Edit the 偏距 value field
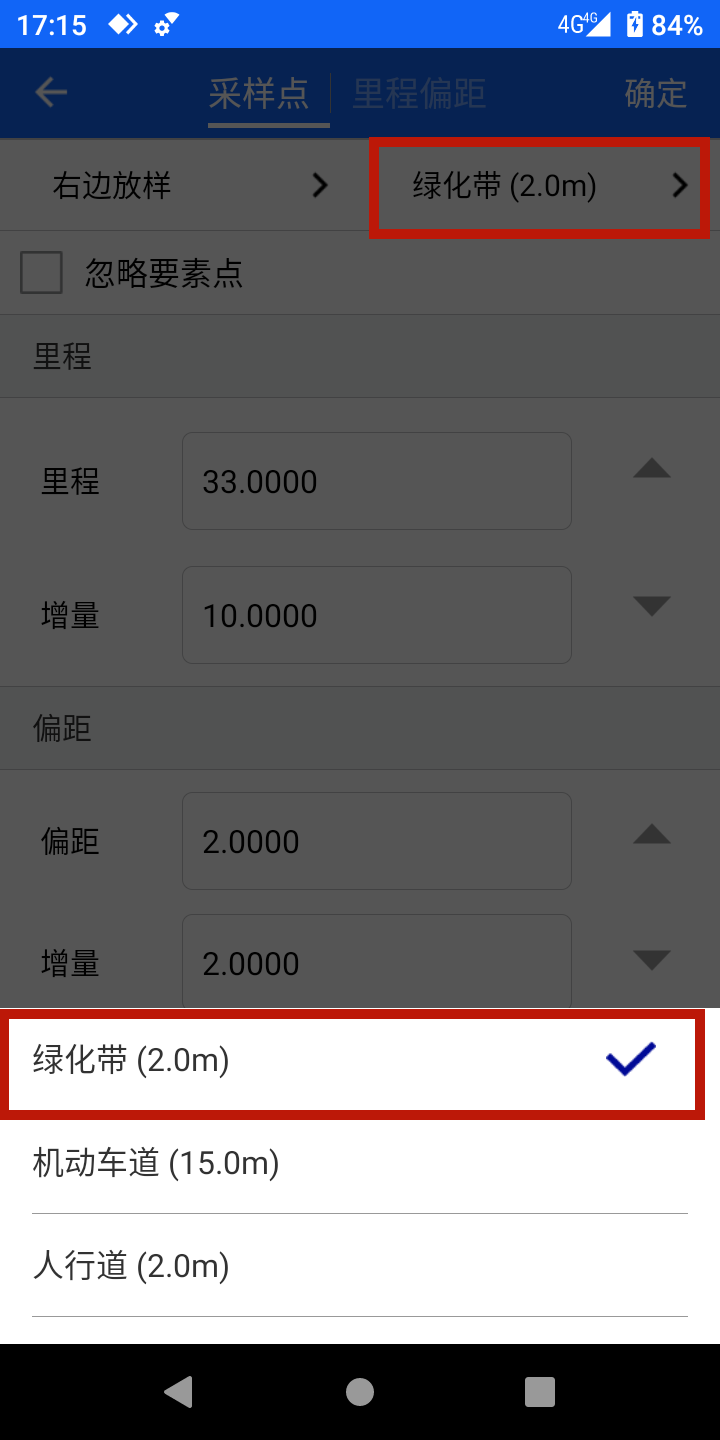 376,841
